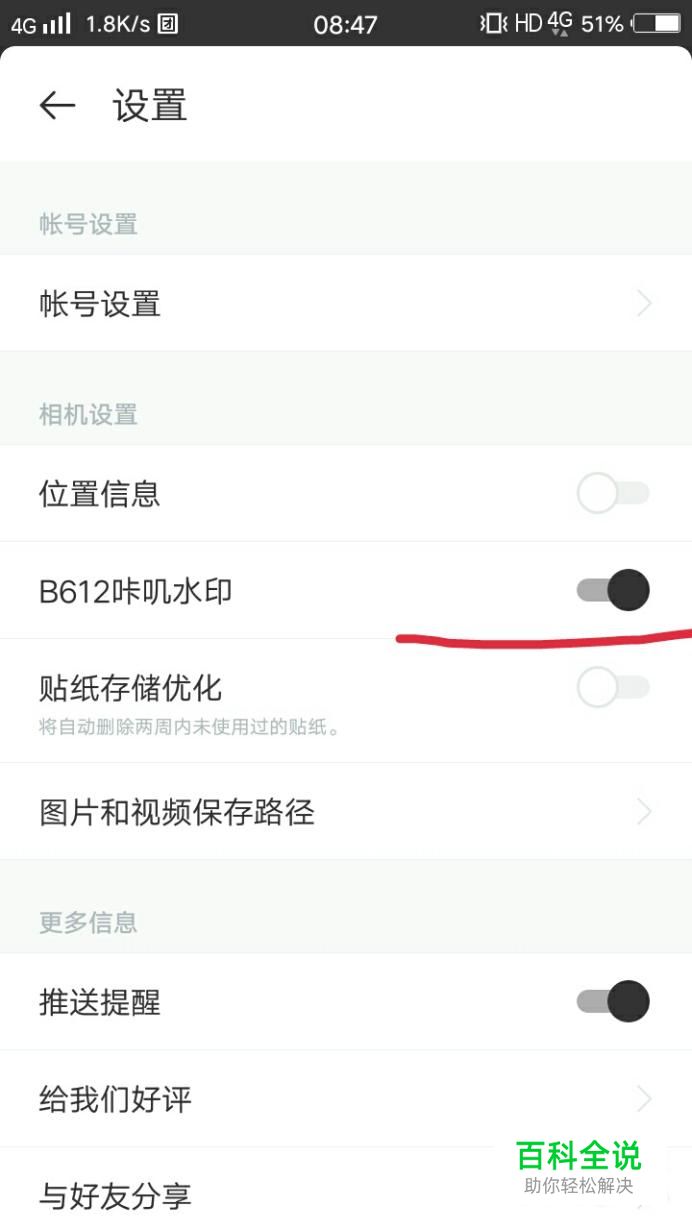Open 给我们好评 rate us row

pos(346,1099)
